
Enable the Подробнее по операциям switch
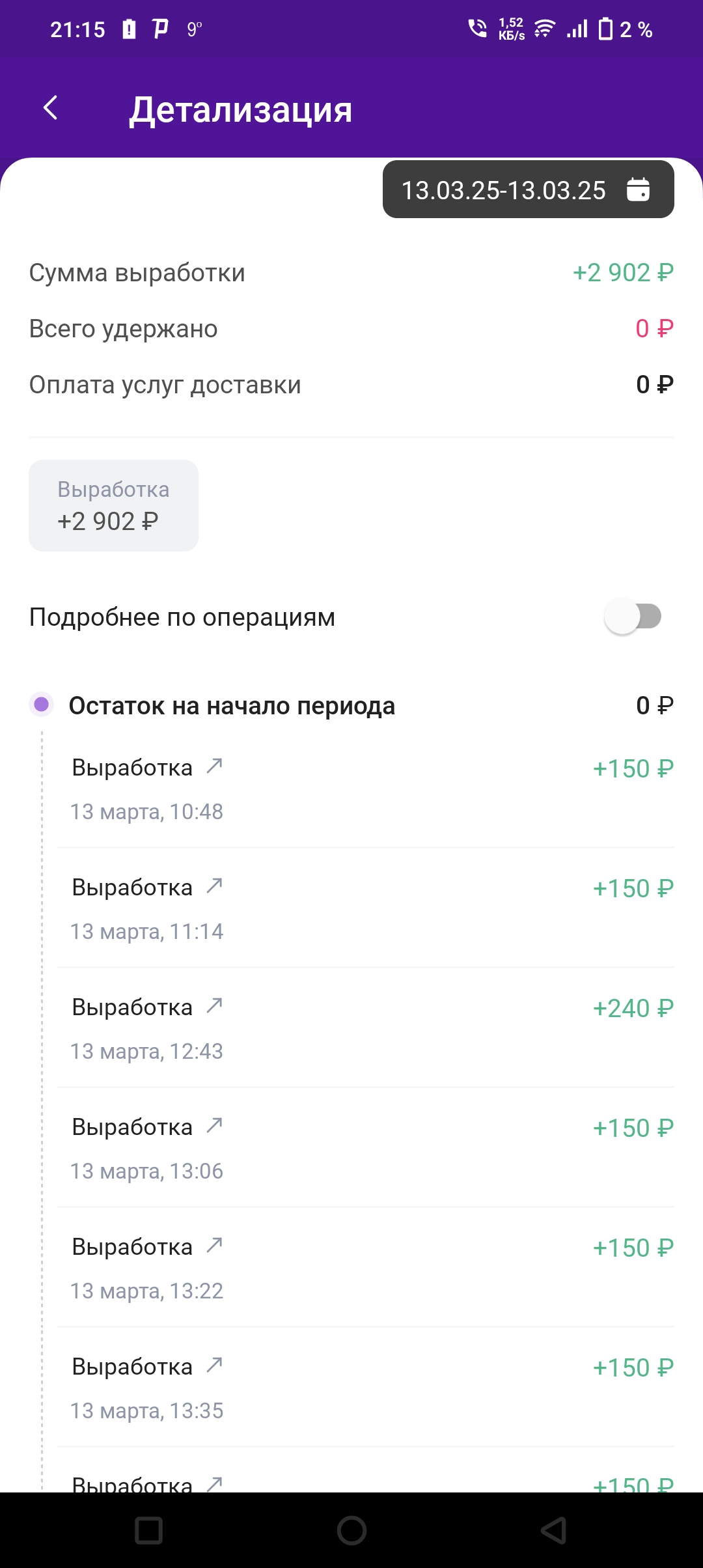[x=632, y=616]
